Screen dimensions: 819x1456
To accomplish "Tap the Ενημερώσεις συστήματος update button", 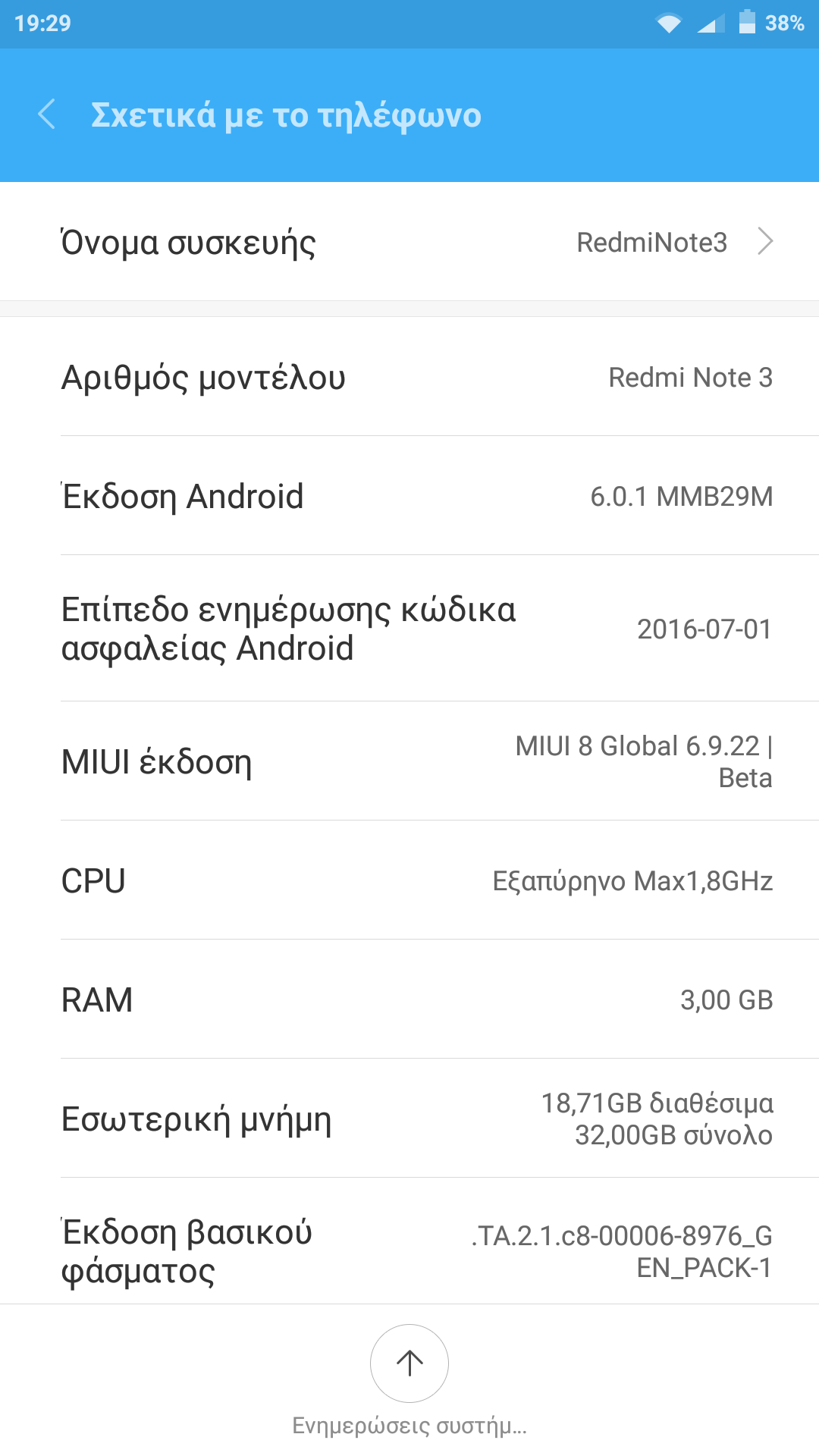I will pyautogui.click(x=409, y=1363).
